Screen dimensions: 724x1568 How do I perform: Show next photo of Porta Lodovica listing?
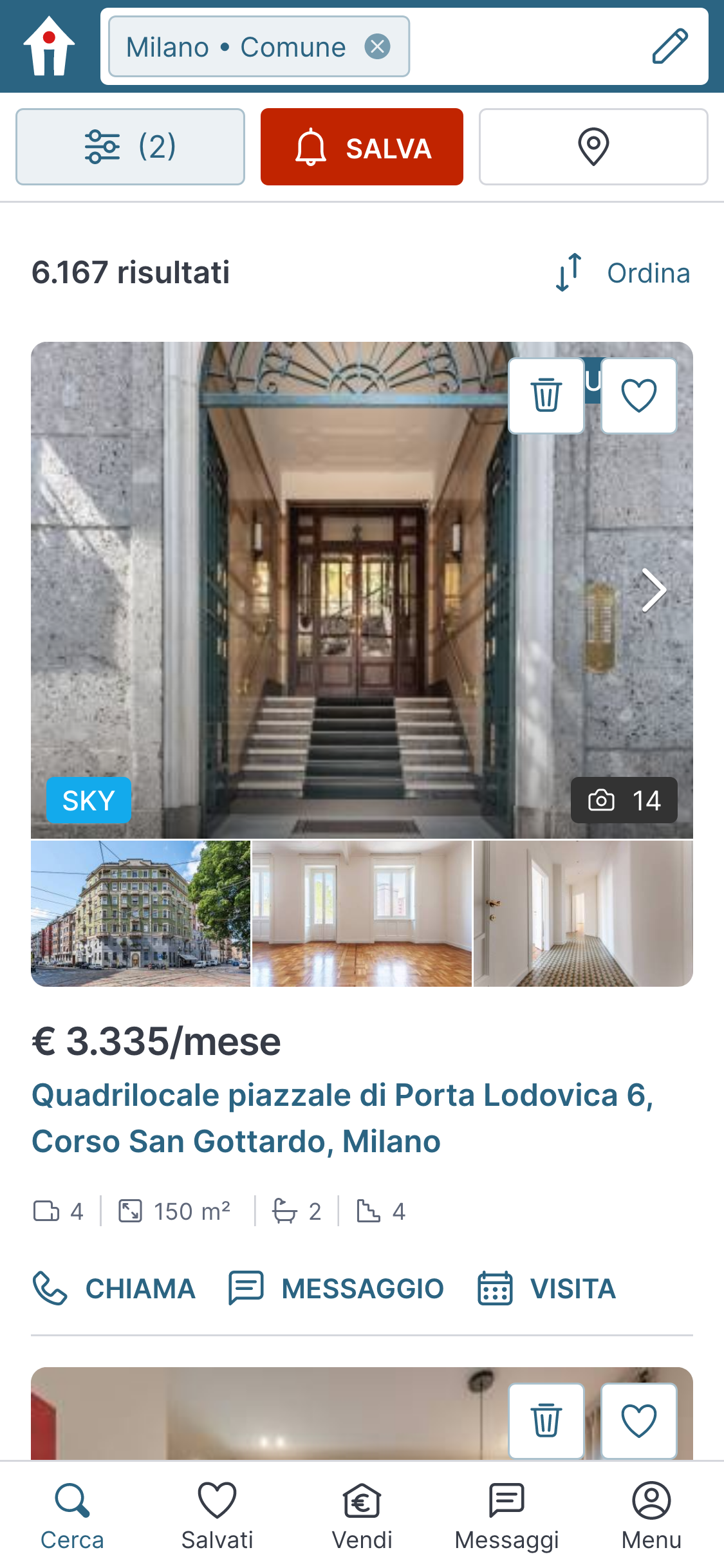(654, 590)
